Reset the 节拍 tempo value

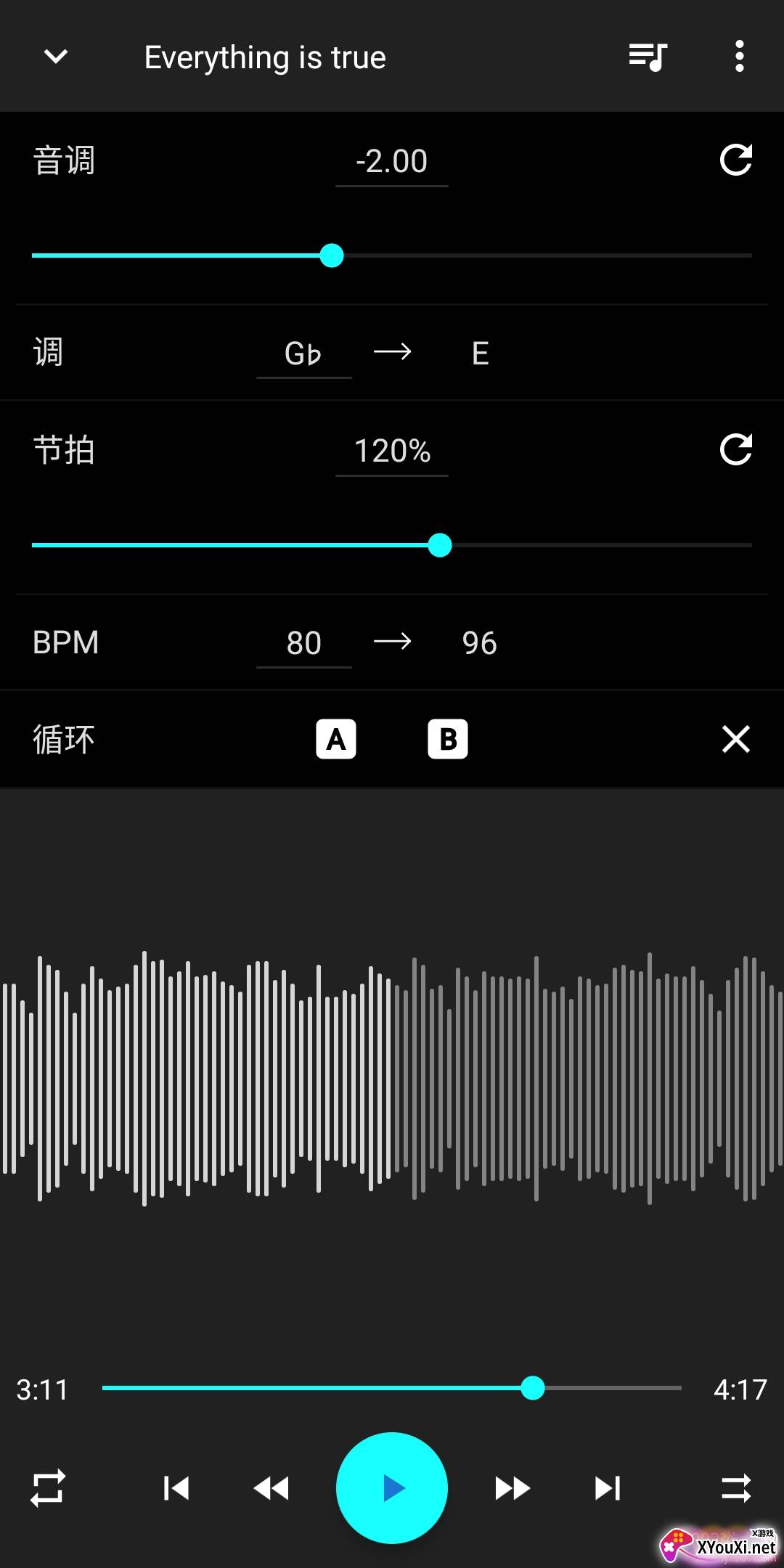(735, 450)
